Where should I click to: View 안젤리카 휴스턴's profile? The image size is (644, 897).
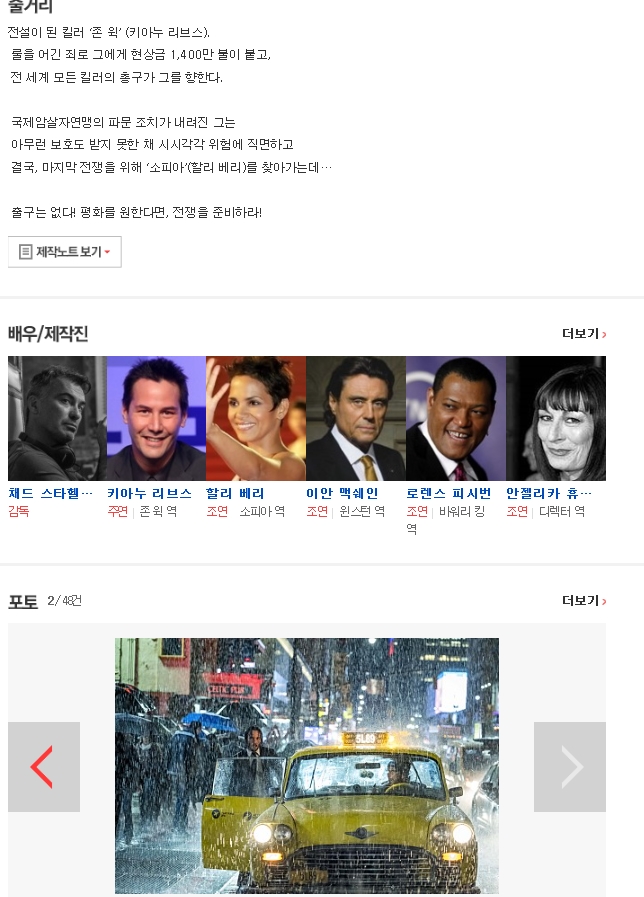(548, 494)
